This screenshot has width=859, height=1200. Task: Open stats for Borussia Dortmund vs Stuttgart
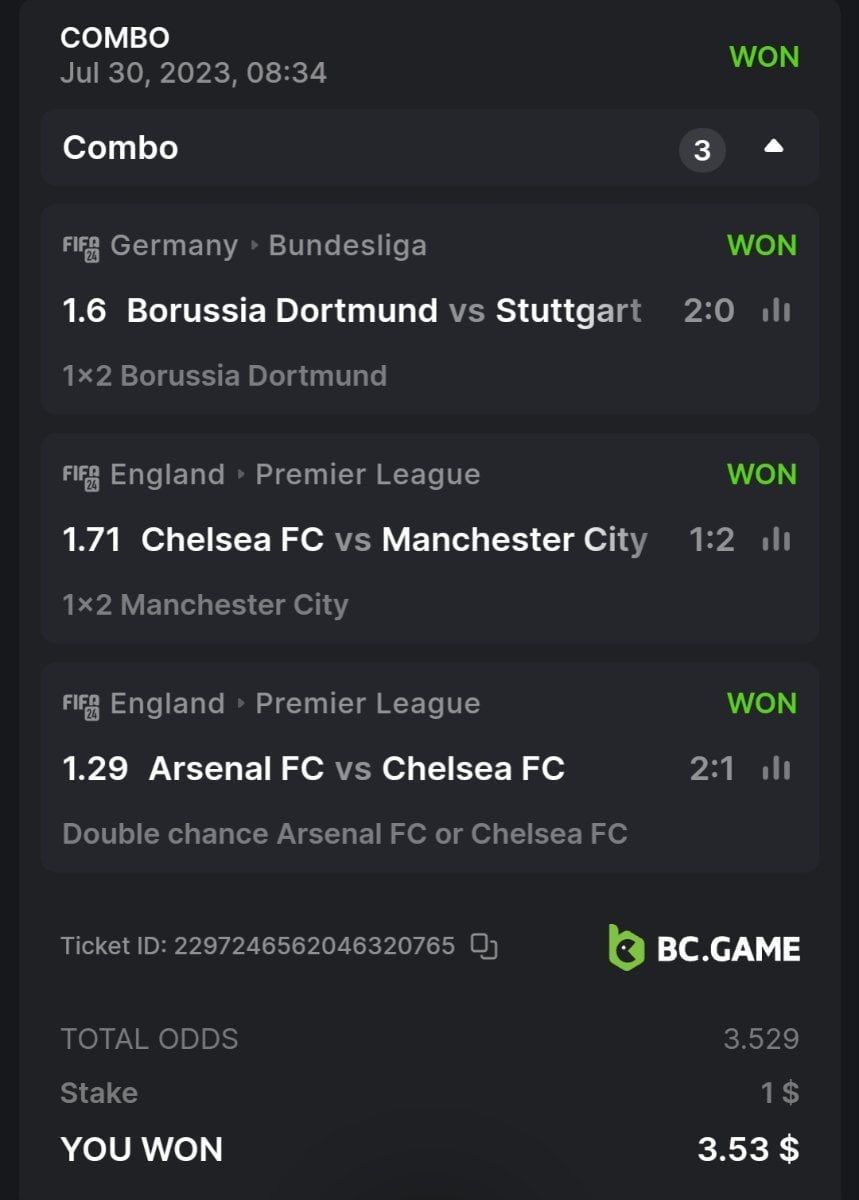click(x=775, y=311)
